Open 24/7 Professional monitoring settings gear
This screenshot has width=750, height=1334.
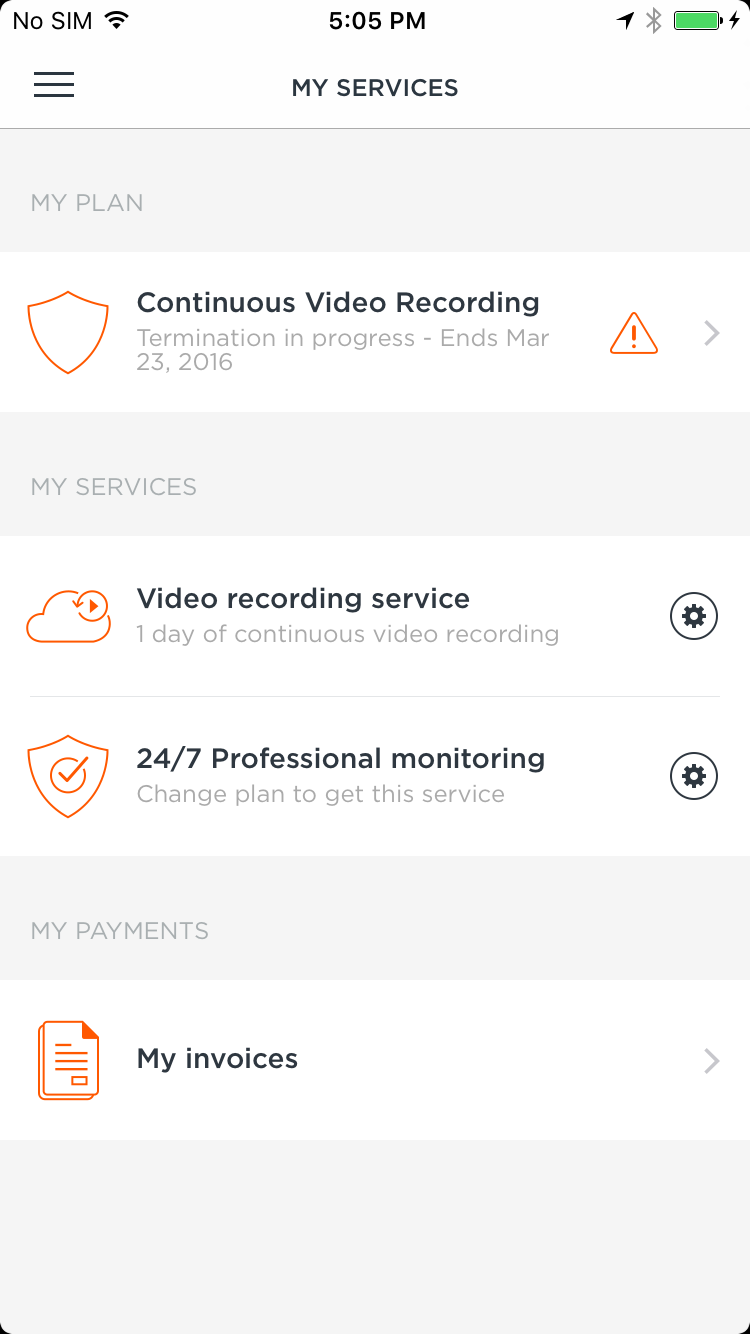tap(694, 776)
